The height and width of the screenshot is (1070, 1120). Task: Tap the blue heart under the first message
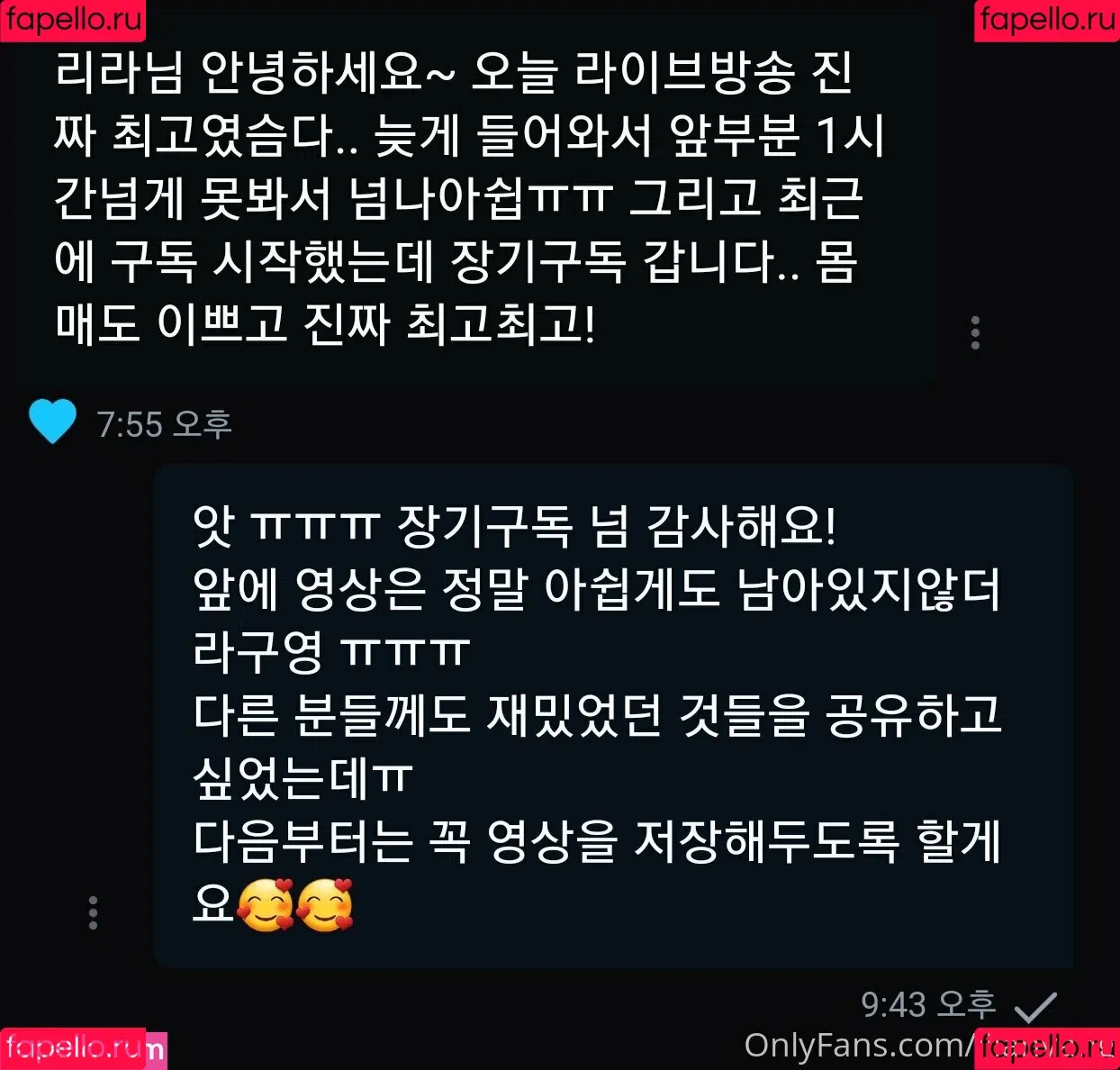click(52, 422)
